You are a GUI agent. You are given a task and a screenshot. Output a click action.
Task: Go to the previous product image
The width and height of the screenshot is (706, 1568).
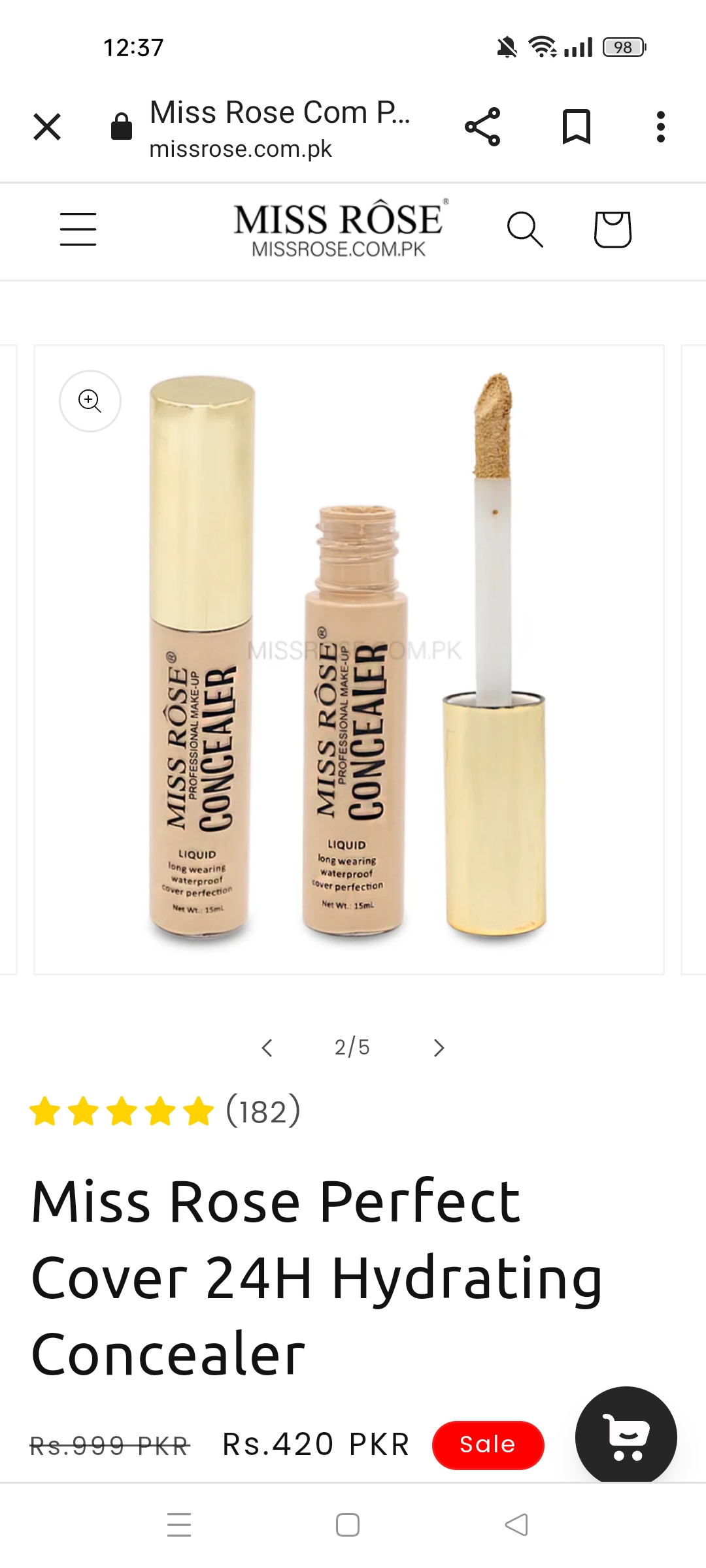(x=267, y=1048)
